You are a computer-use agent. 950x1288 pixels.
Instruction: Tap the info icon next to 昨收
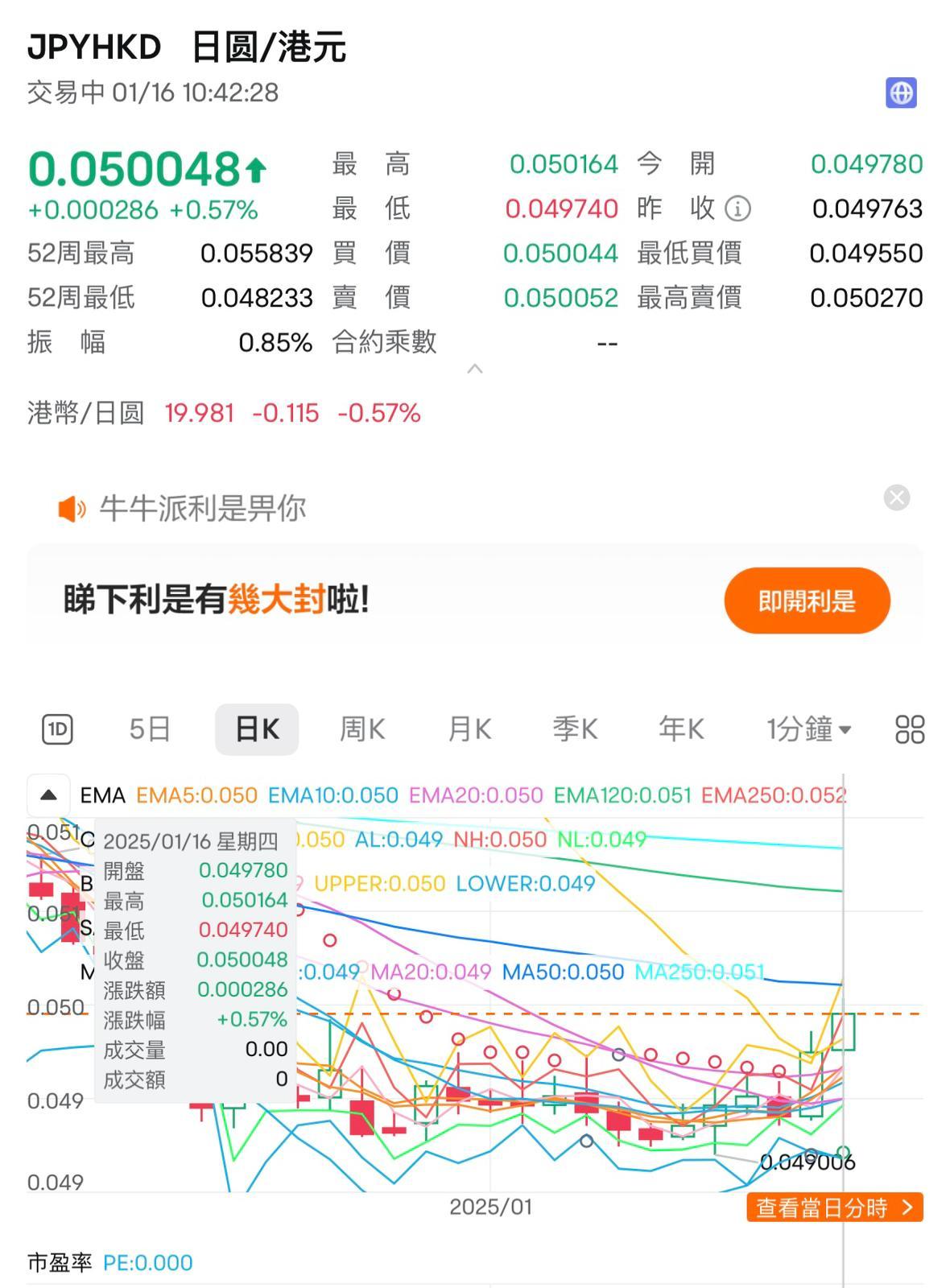tap(737, 208)
